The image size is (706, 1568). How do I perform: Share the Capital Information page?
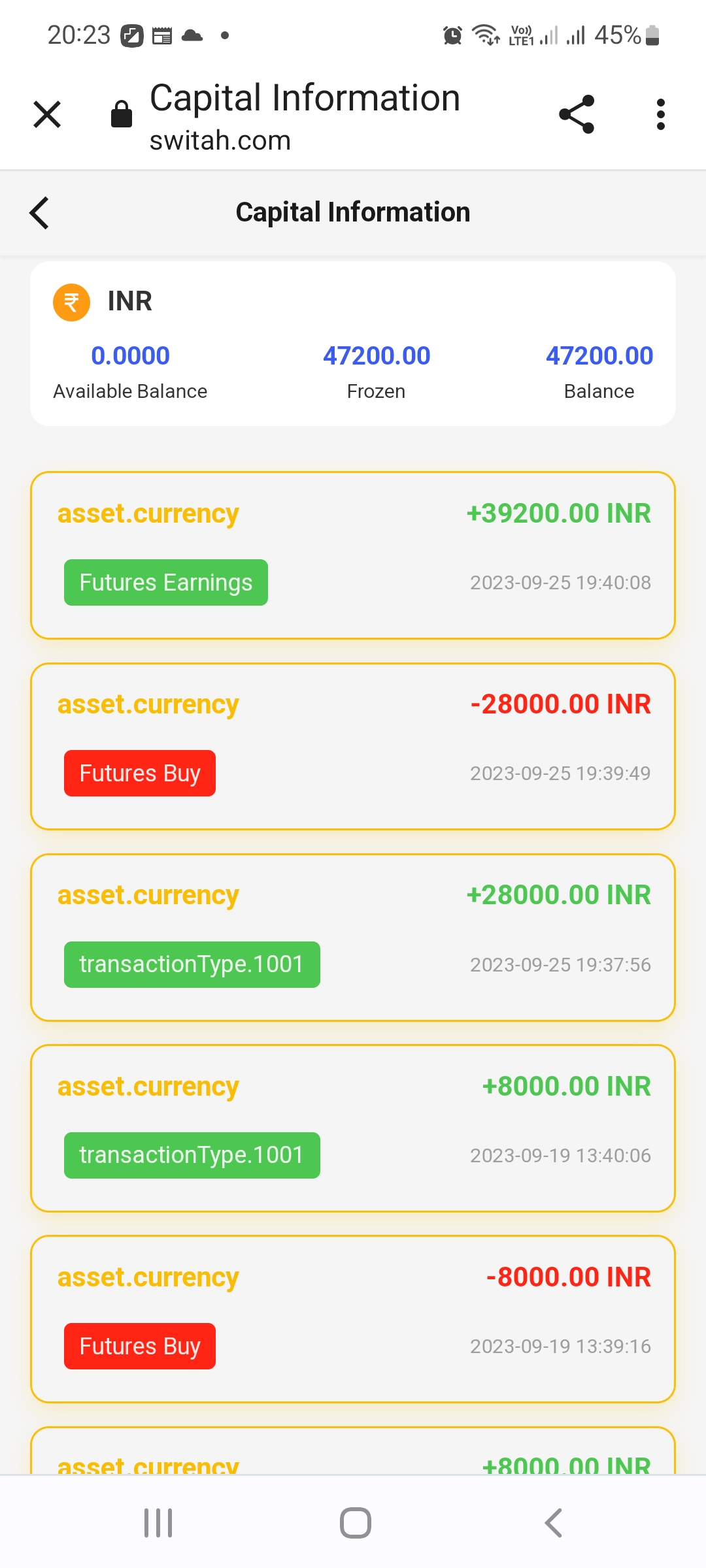577,114
